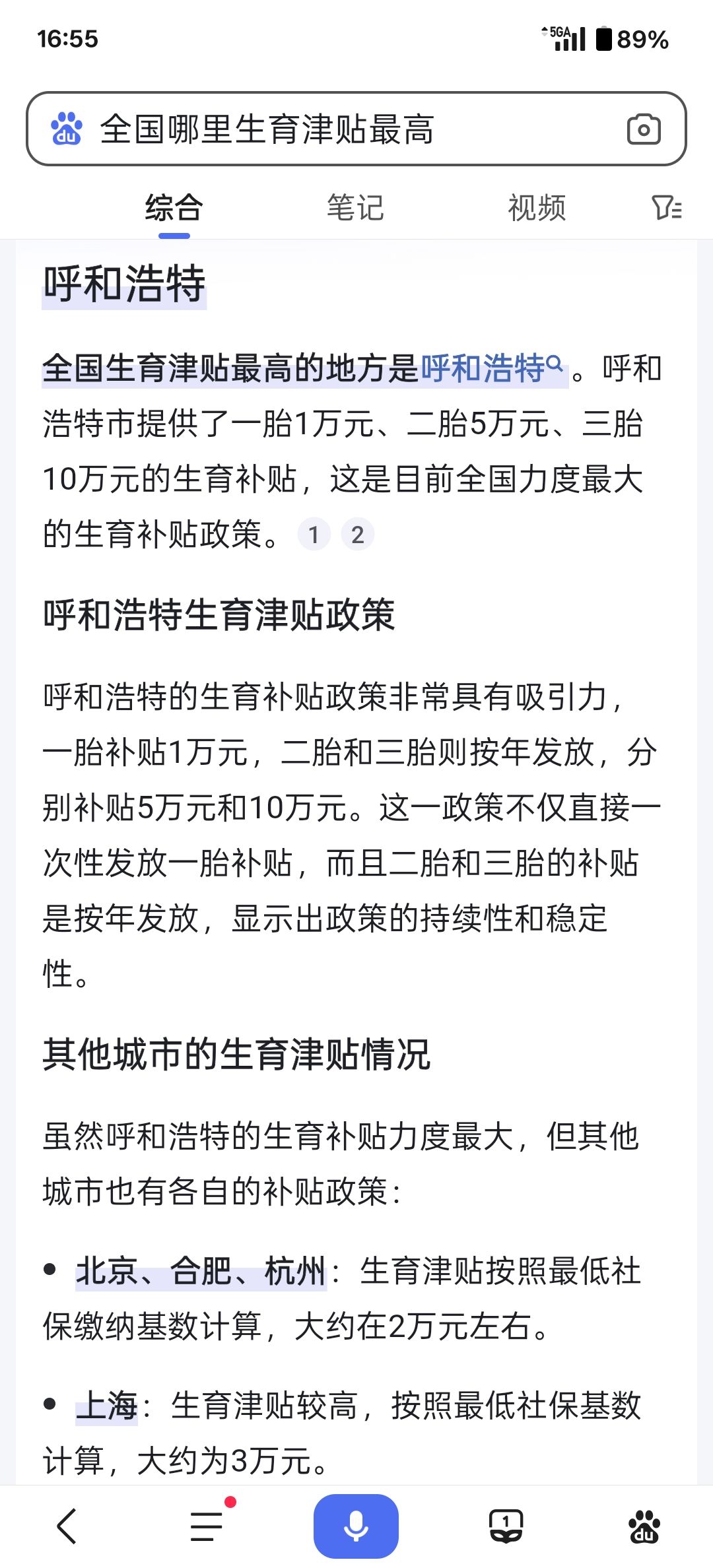Switch to the 笔记 tab

[355, 208]
